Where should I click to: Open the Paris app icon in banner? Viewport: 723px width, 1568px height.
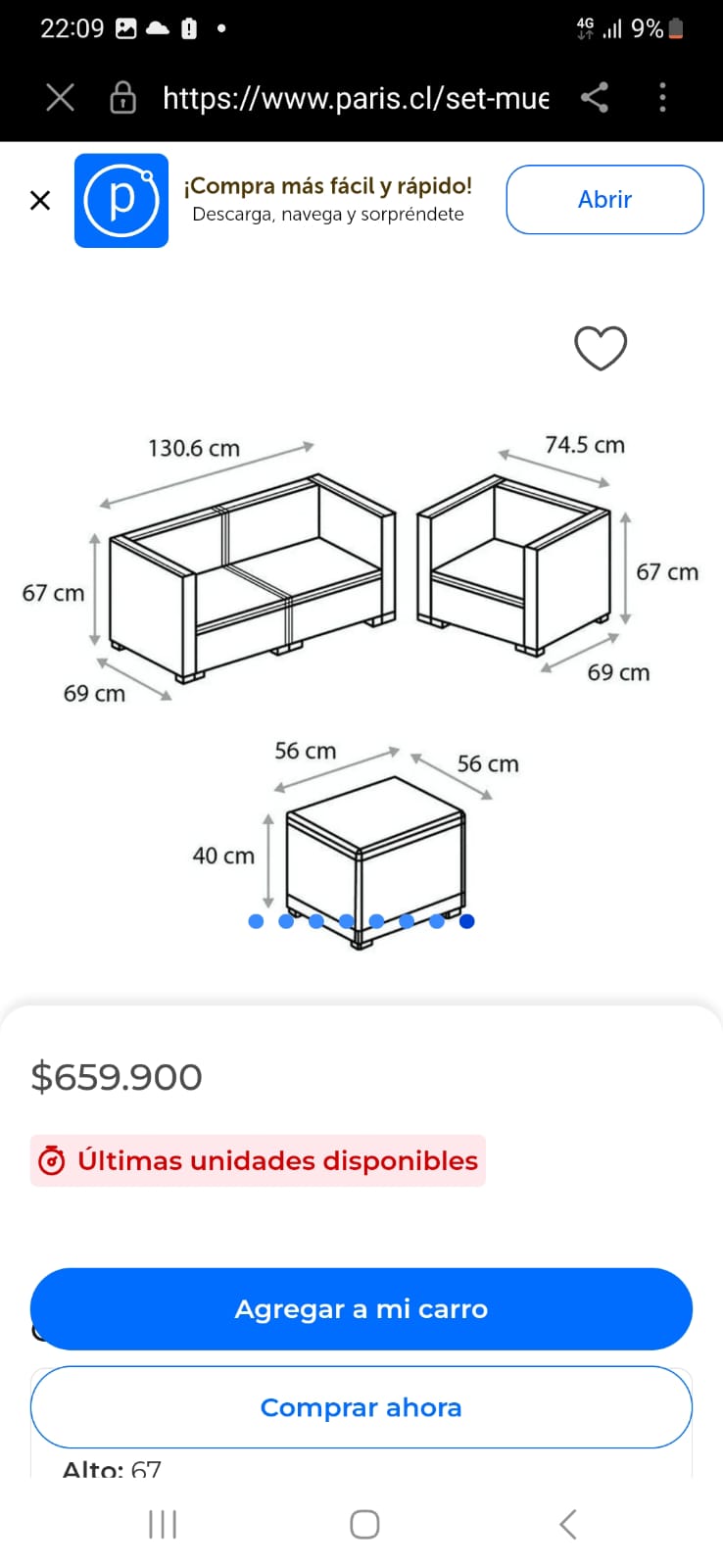(120, 200)
